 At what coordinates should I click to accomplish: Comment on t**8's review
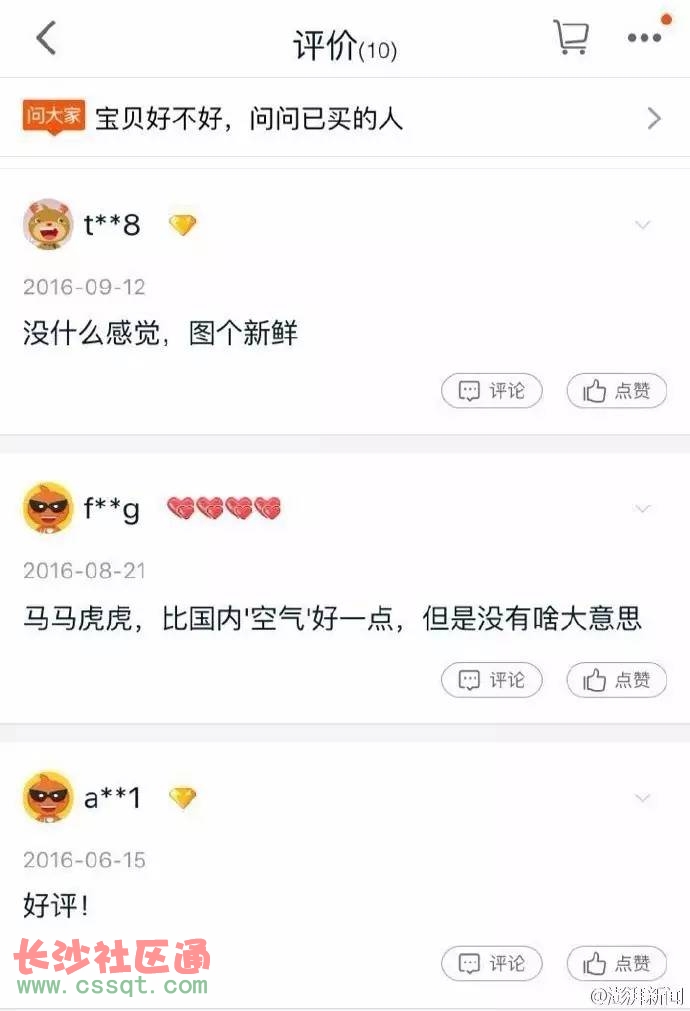tap(492, 391)
